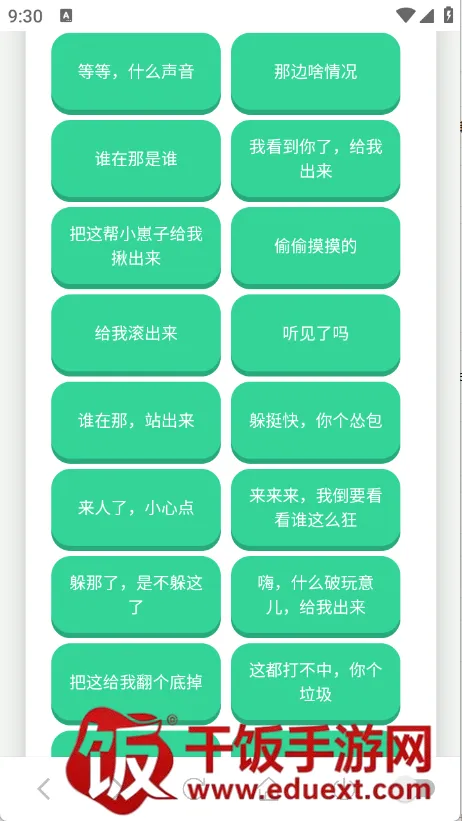
Task: Tap 我看到你了，给我出来
Action: [x=315, y=159]
